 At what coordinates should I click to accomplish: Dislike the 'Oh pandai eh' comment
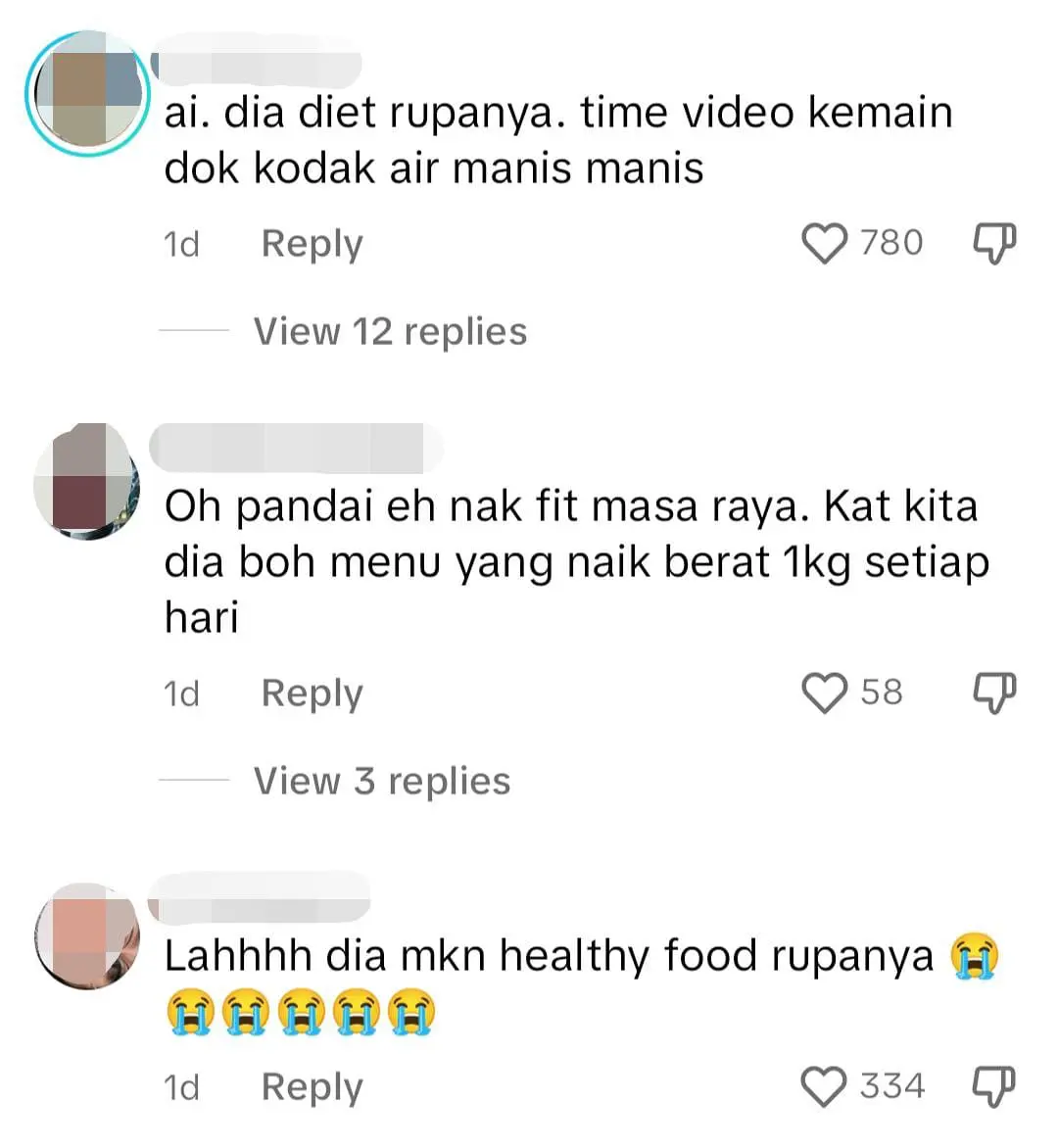point(993,693)
